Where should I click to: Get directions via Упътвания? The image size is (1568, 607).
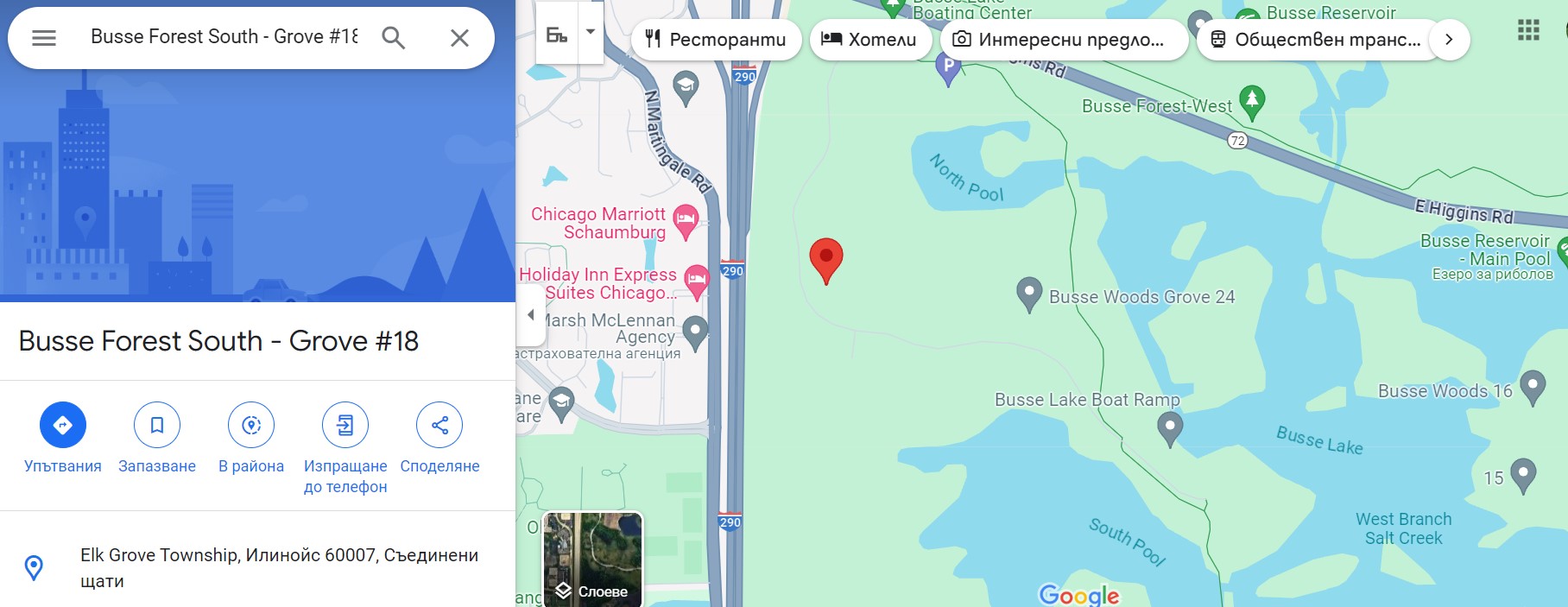click(x=63, y=425)
